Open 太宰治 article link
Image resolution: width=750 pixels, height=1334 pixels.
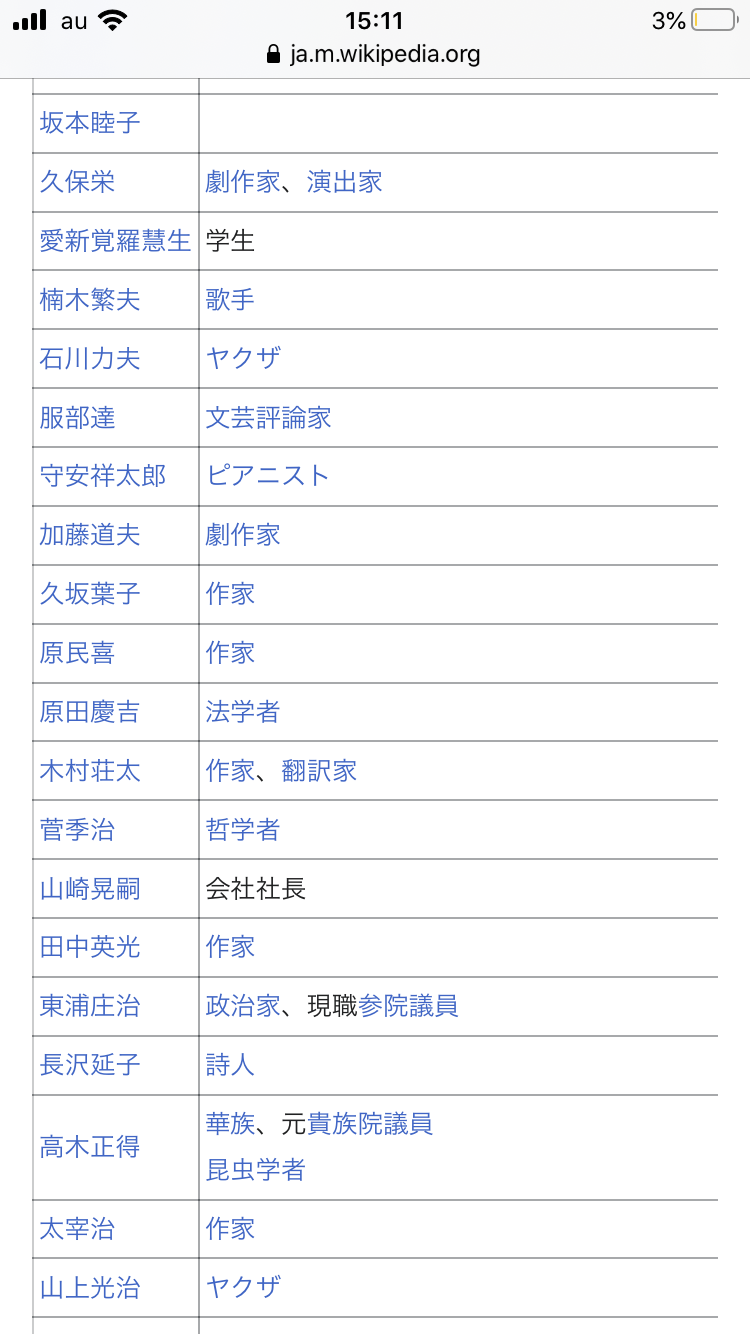77,1229
